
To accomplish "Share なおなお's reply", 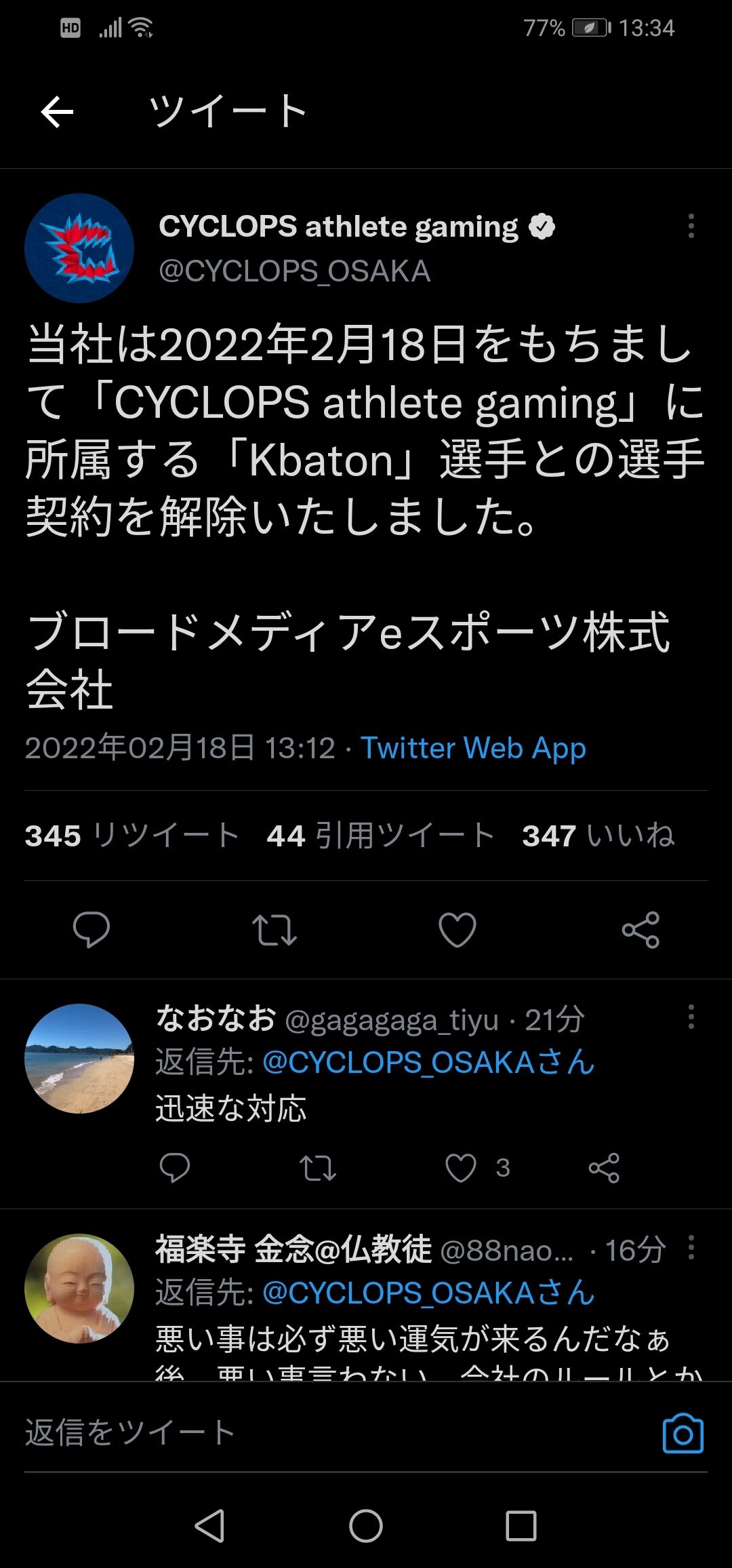I will coord(604,1168).
